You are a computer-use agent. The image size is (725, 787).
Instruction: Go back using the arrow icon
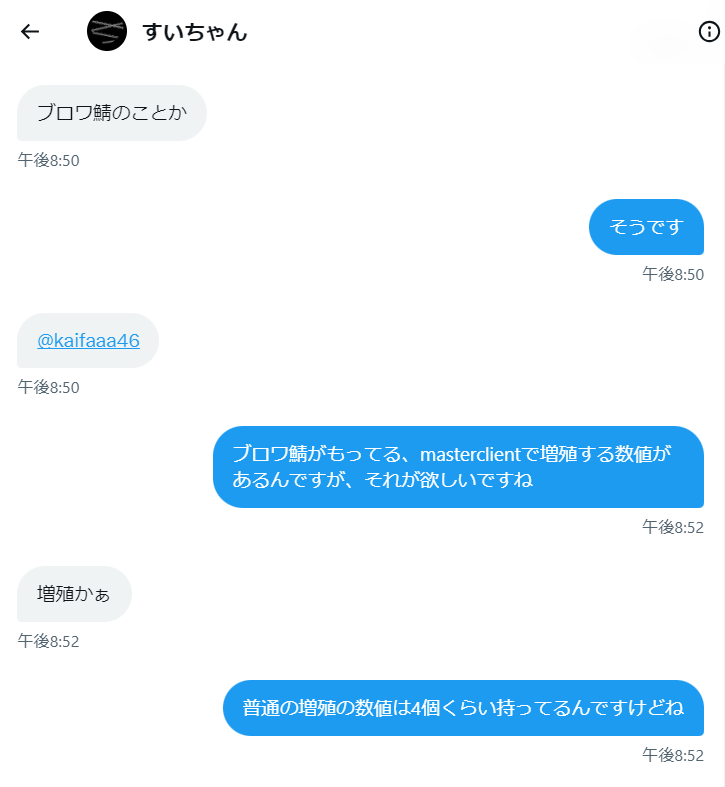point(30,31)
